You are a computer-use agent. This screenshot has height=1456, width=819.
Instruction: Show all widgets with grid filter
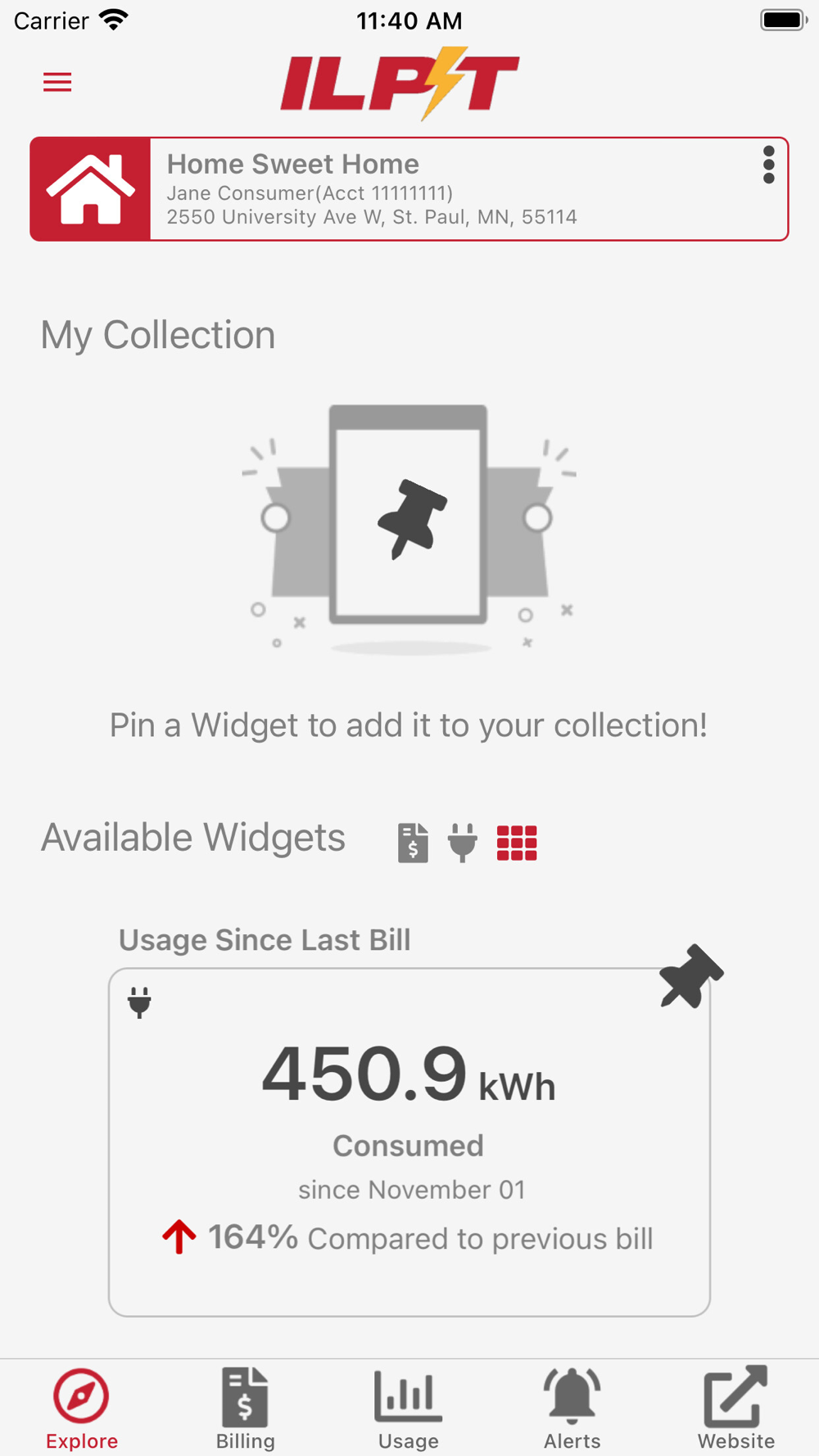click(x=517, y=843)
